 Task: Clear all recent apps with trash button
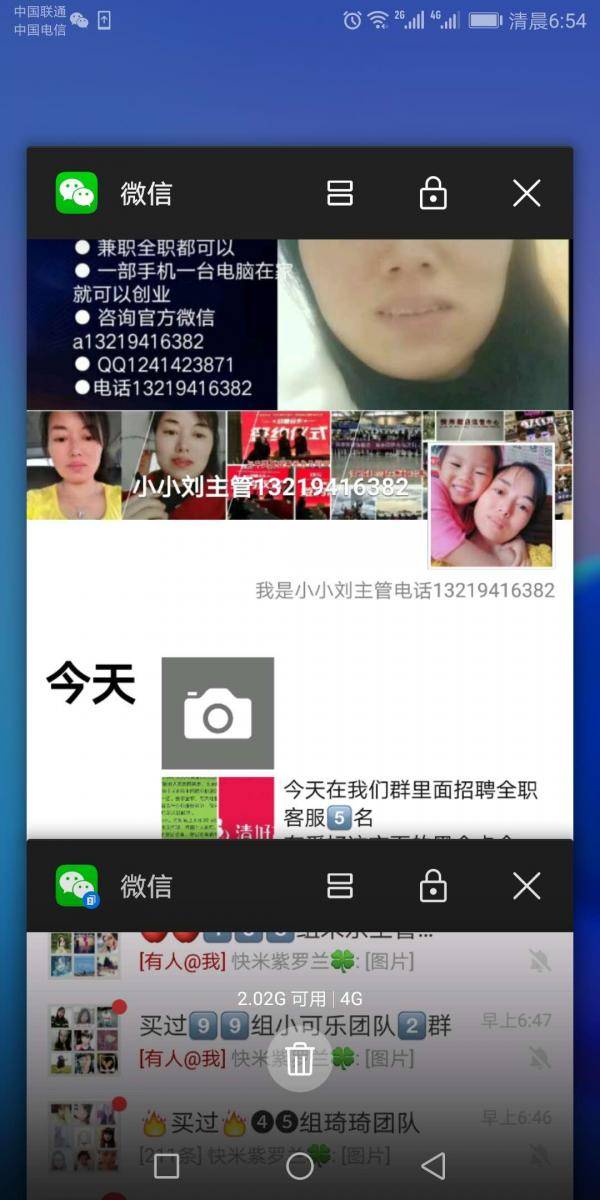coord(300,1059)
